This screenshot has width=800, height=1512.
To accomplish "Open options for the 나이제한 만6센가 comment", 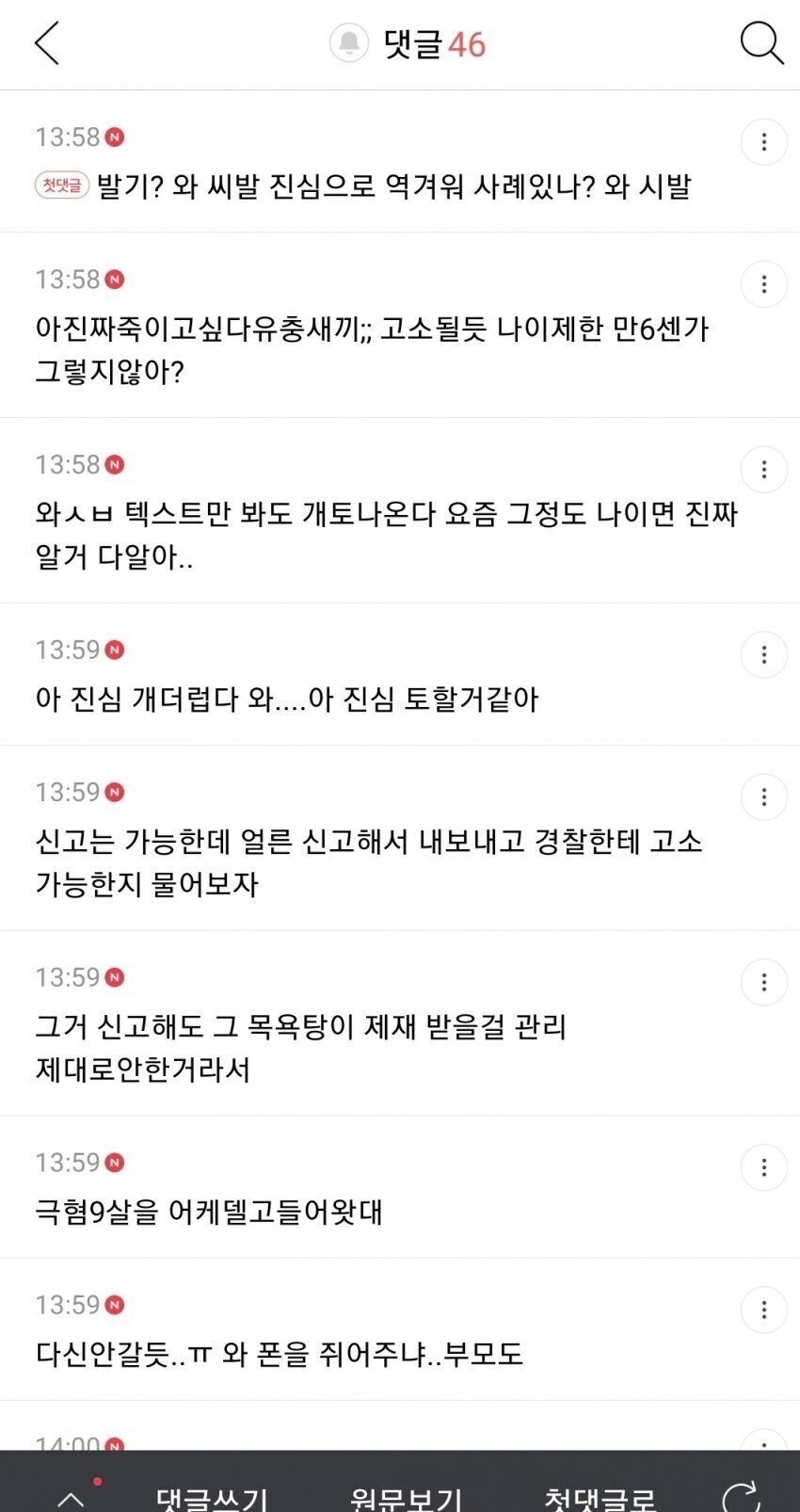I will pyautogui.click(x=763, y=284).
